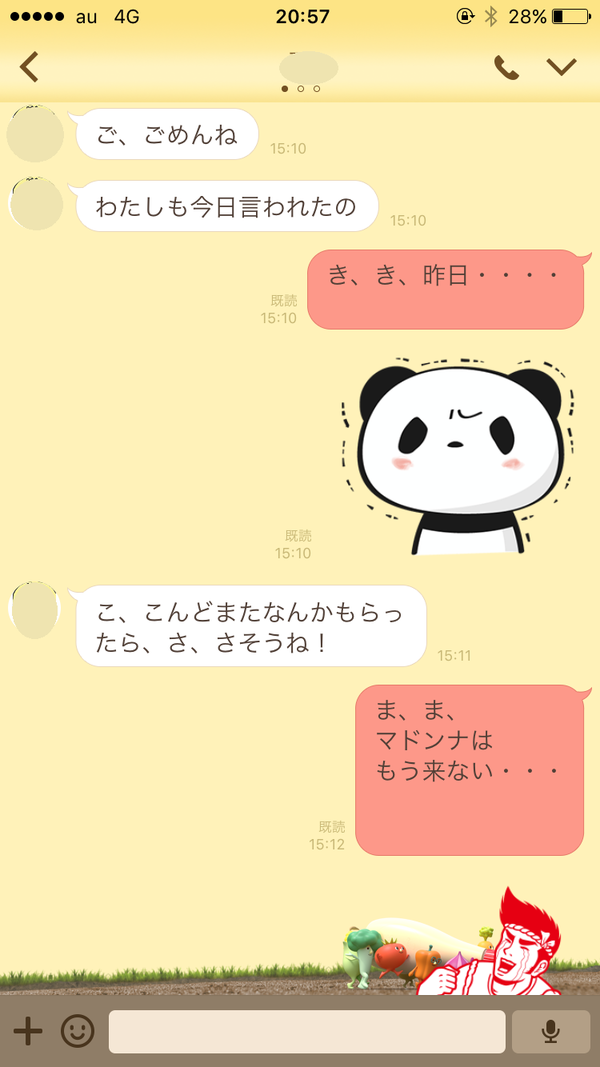Focus the message input field
600x1067 pixels.
point(306,1031)
